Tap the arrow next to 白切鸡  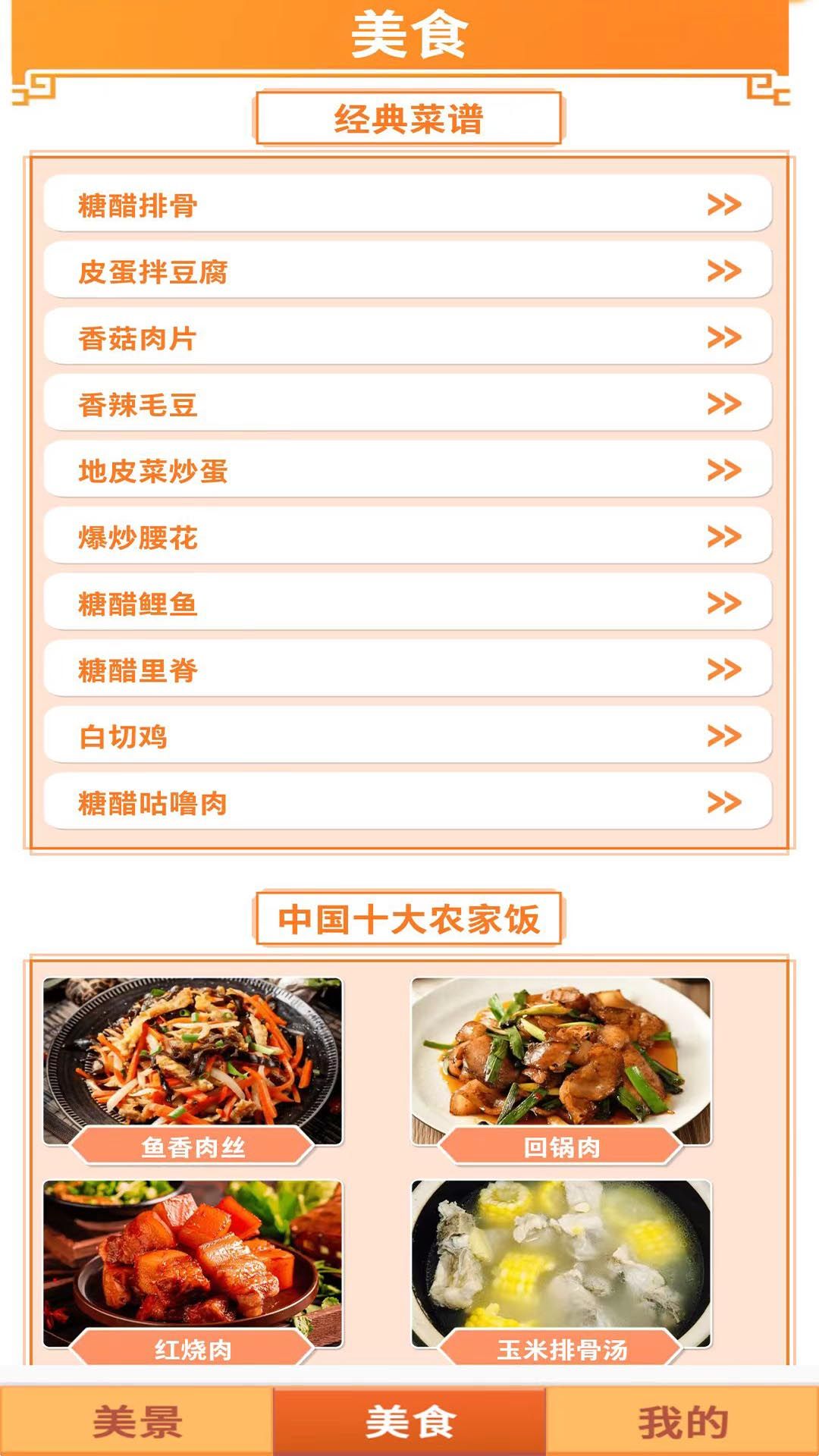pyautogui.click(x=726, y=734)
